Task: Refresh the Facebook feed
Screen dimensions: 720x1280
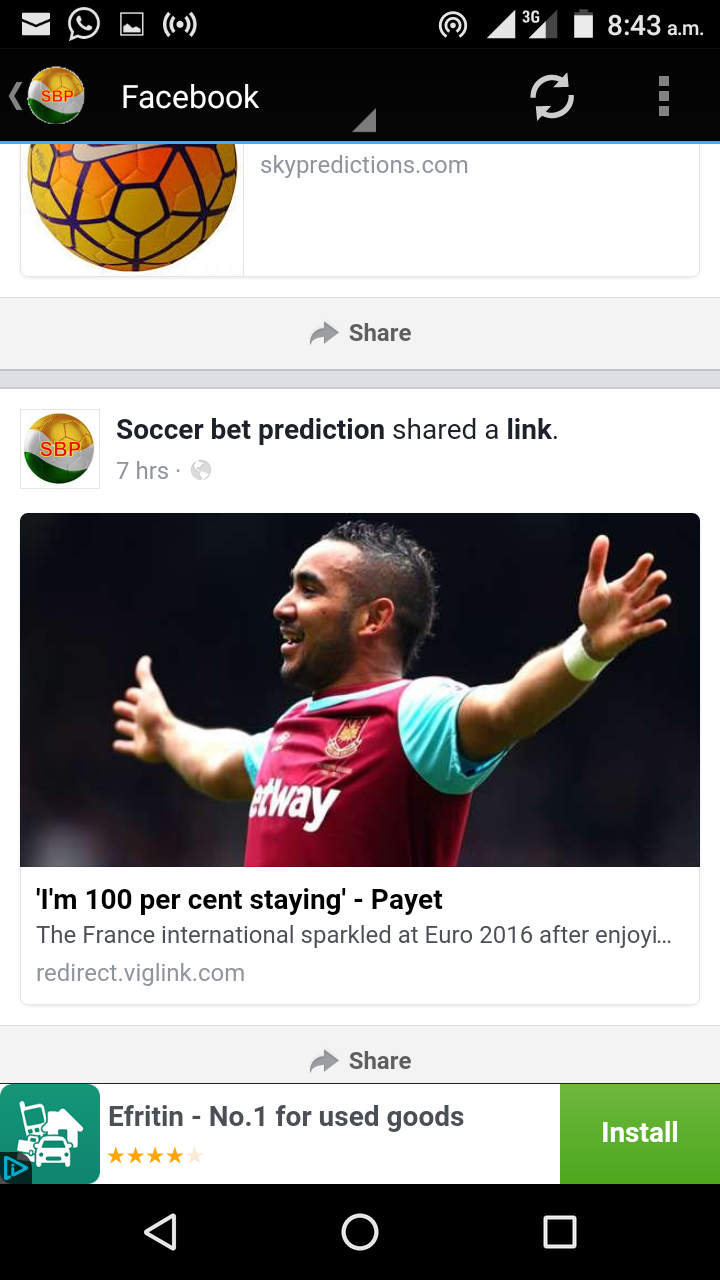Action: pyautogui.click(x=551, y=97)
